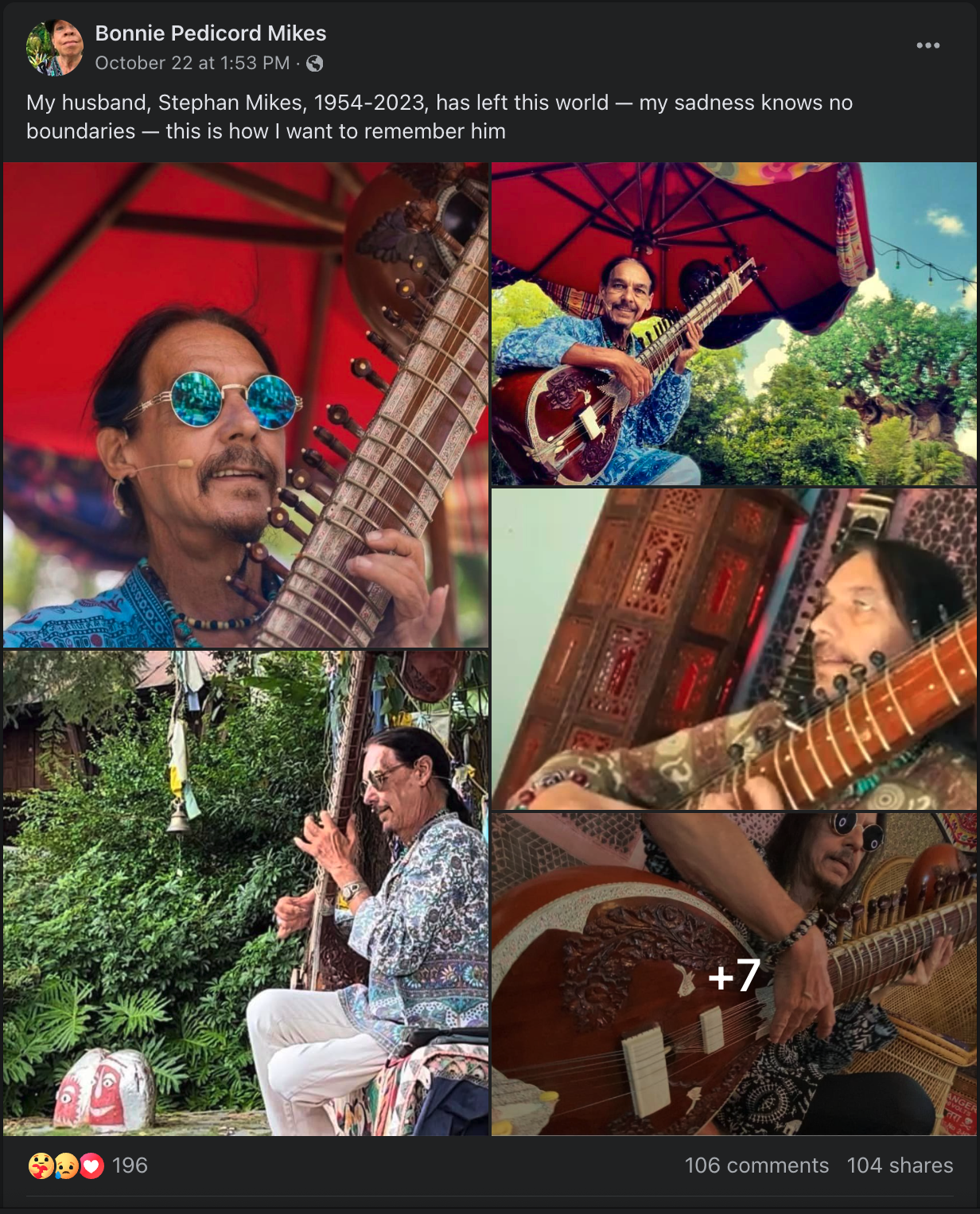Viewport: 980px width, 1214px height.
Task: Open the close-up photo with blue sunglasses
Action: [245, 404]
